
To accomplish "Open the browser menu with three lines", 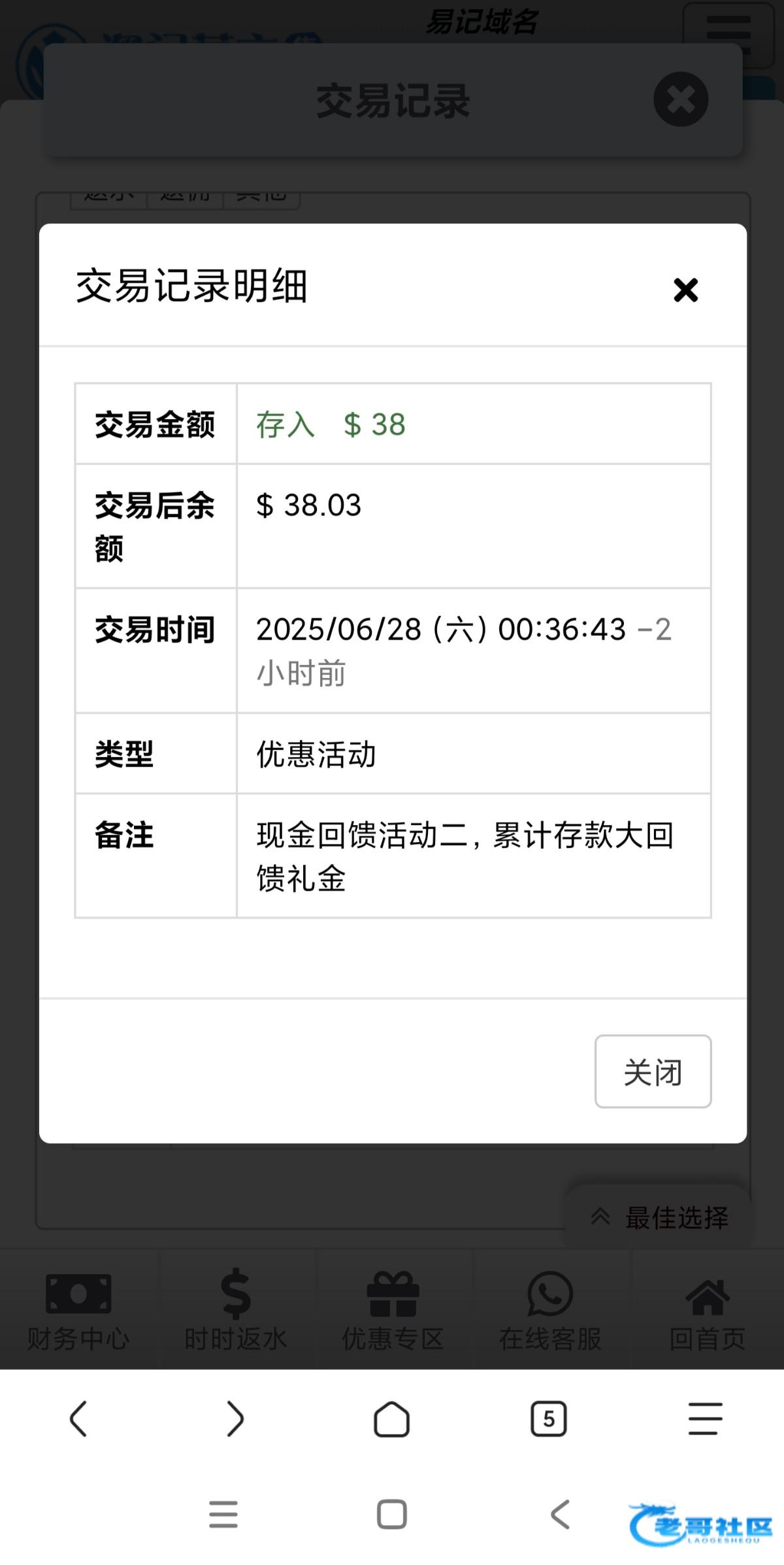I will click(x=706, y=1419).
